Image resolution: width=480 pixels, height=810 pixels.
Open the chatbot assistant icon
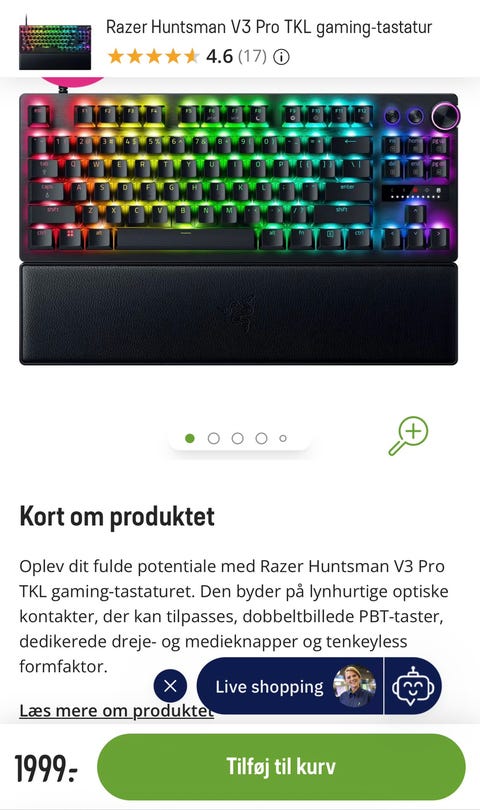pos(413,686)
